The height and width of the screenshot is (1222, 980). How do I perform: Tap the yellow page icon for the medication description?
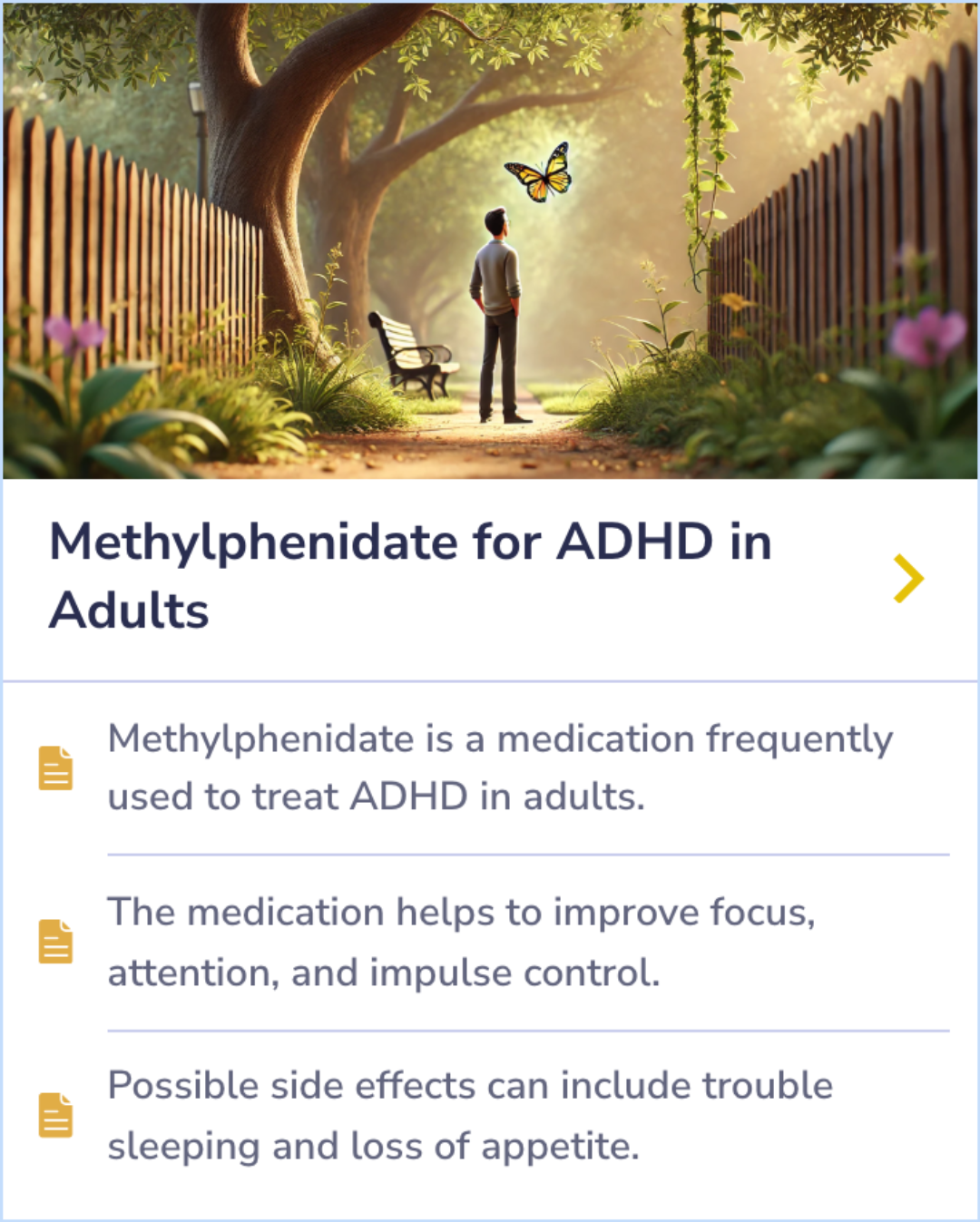[54, 768]
